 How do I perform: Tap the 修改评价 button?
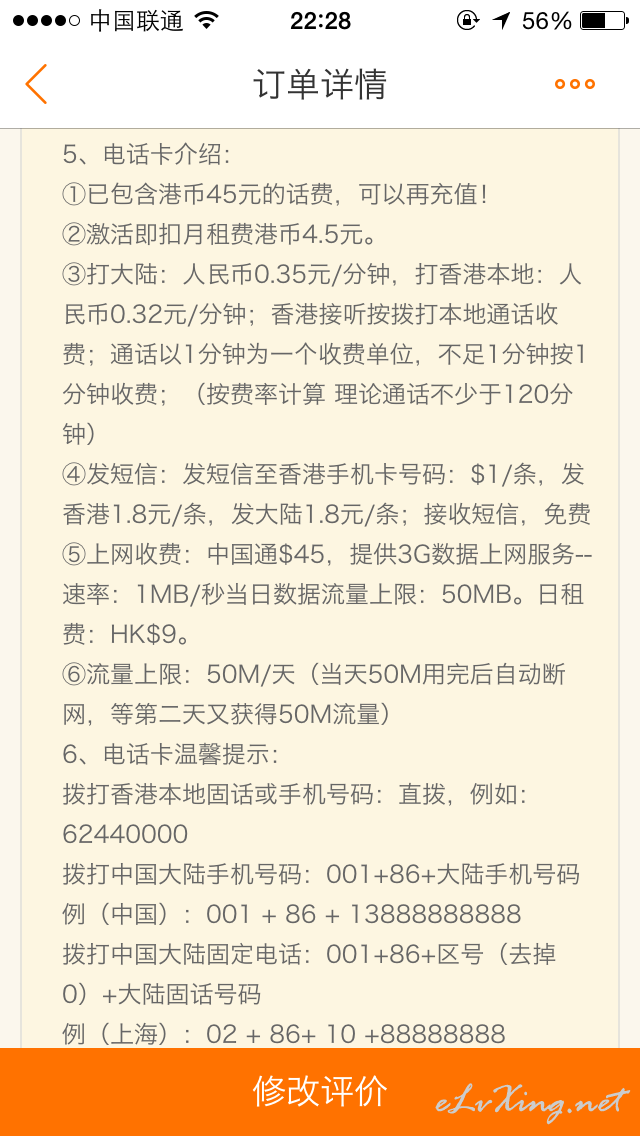pyautogui.click(x=320, y=1091)
